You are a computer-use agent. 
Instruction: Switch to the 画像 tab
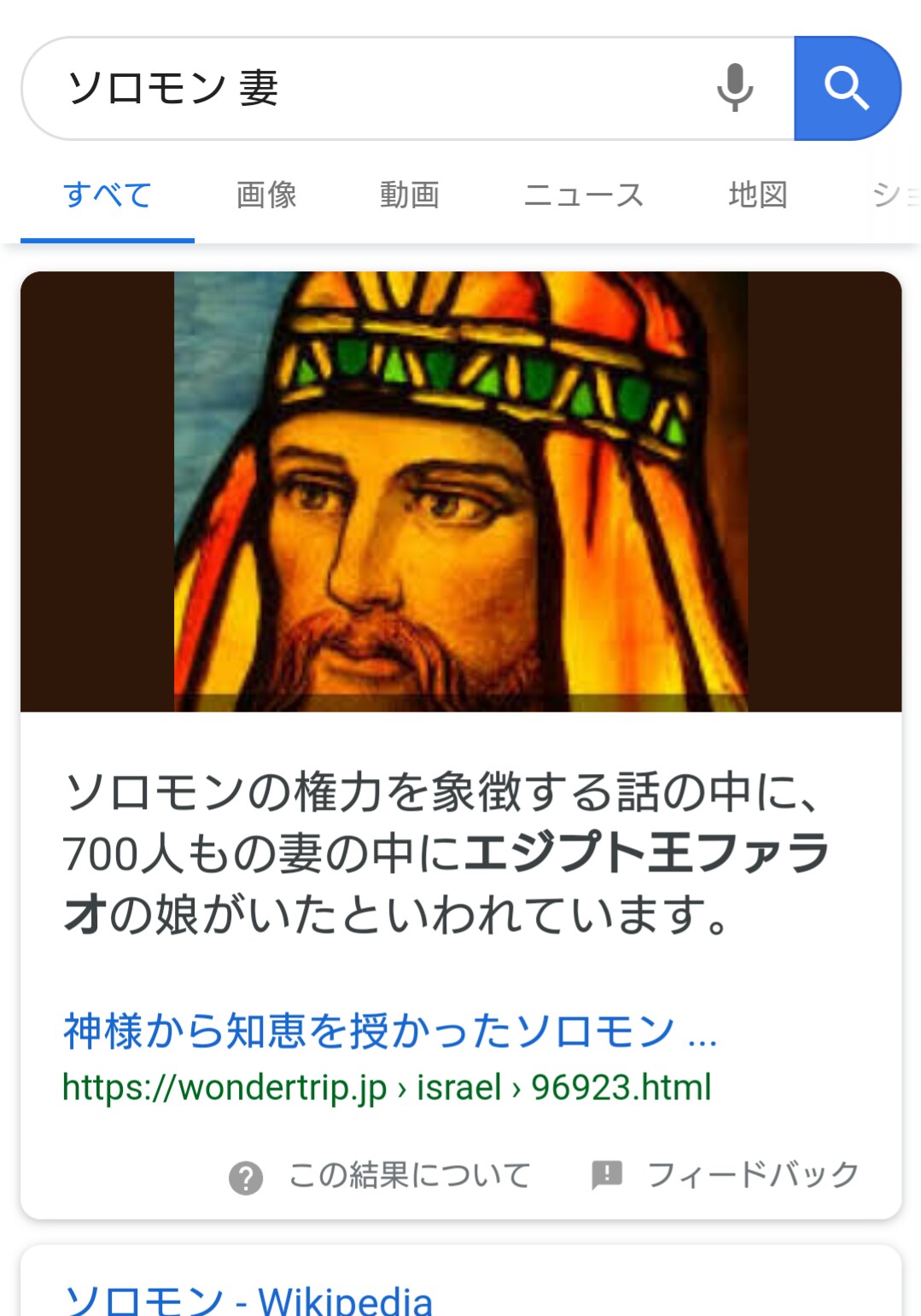[x=266, y=195]
